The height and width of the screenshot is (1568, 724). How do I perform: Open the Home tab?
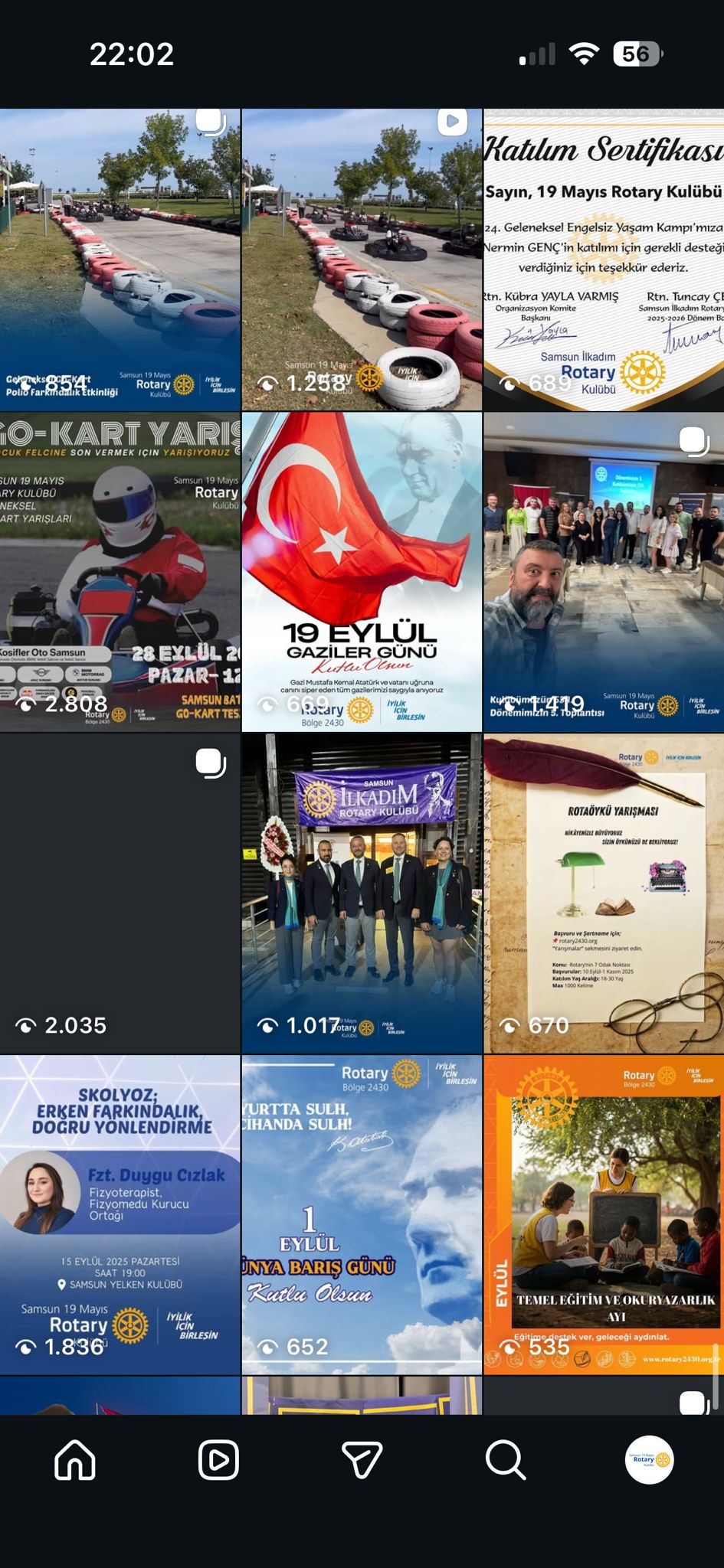[x=75, y=1460]
